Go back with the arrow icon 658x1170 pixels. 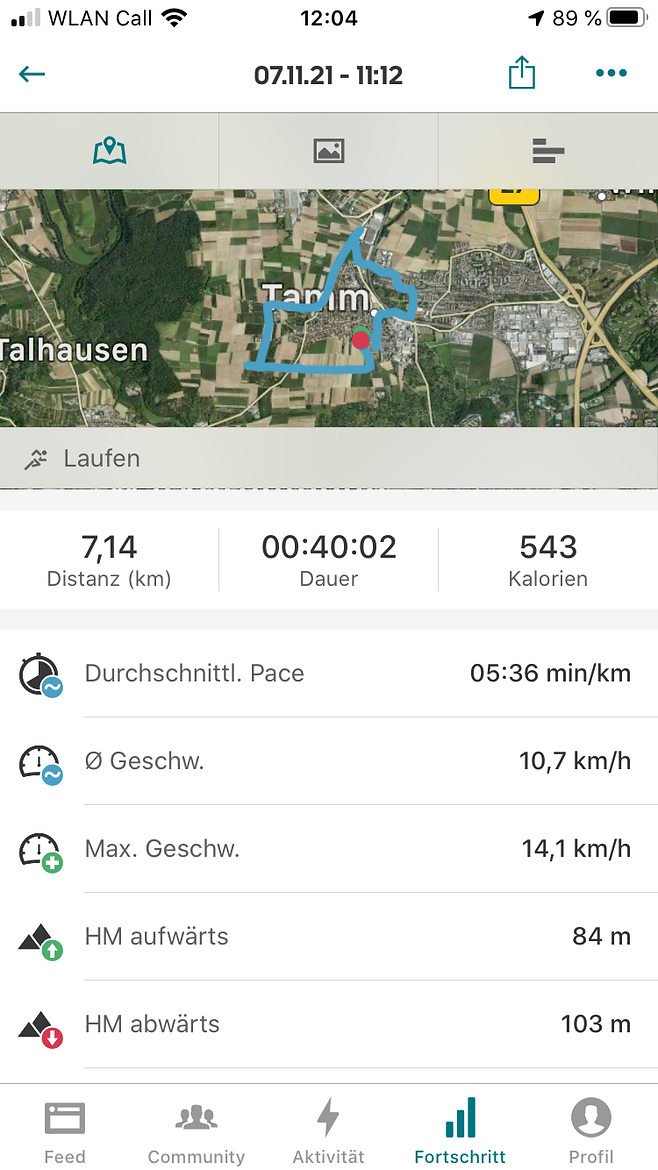point(32,74)
